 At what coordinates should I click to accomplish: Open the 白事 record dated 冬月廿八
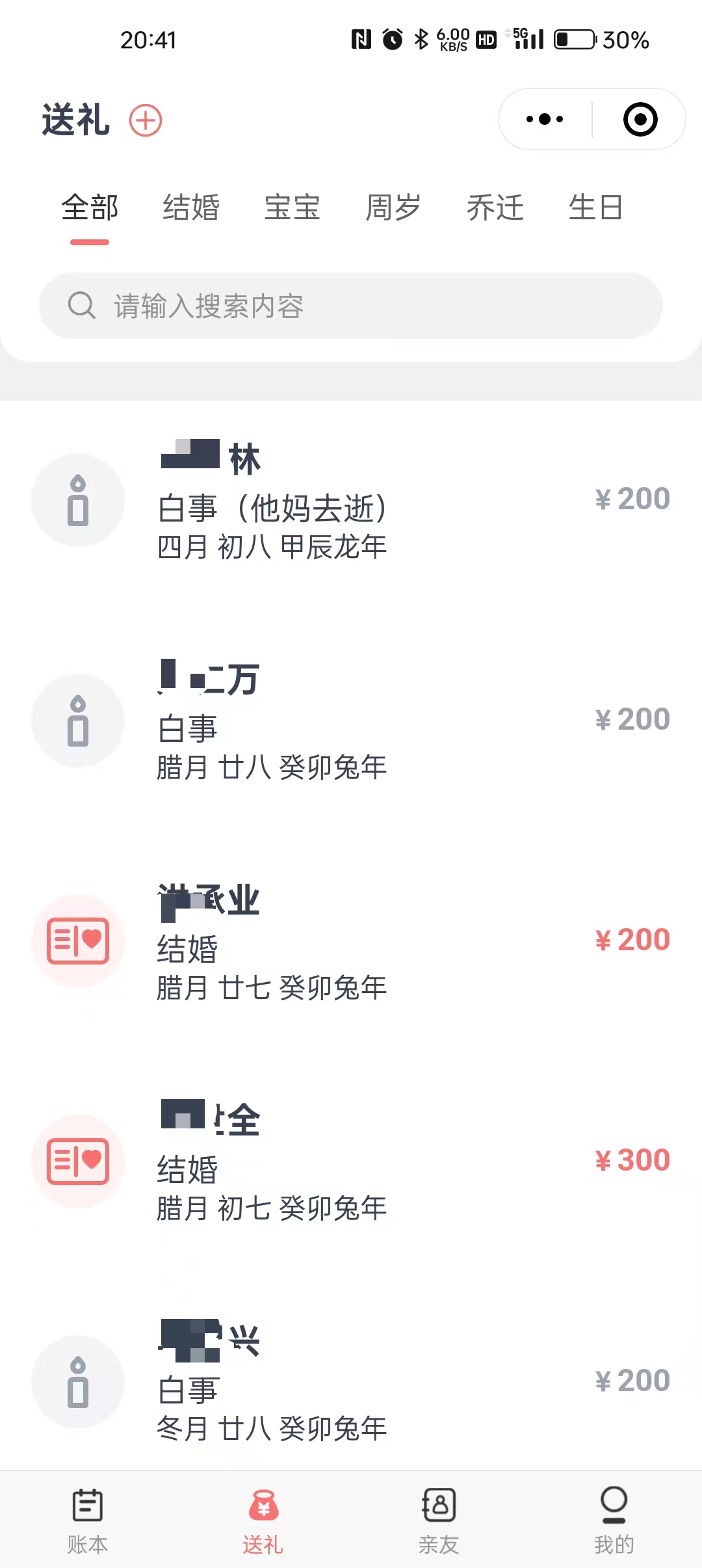coord(351,1382)
